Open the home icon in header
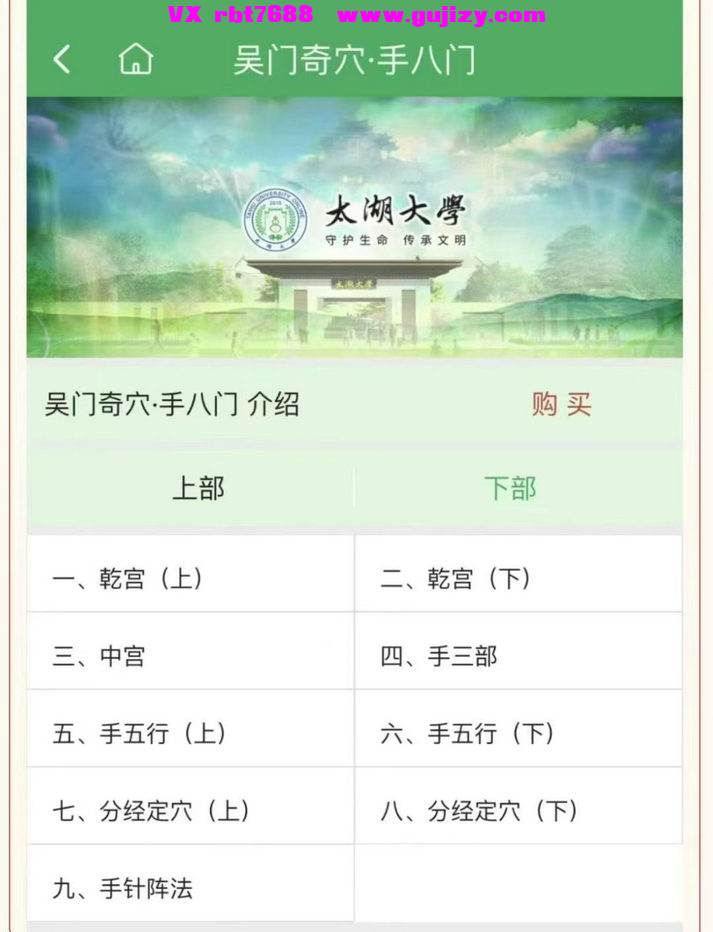 (135, 60)
